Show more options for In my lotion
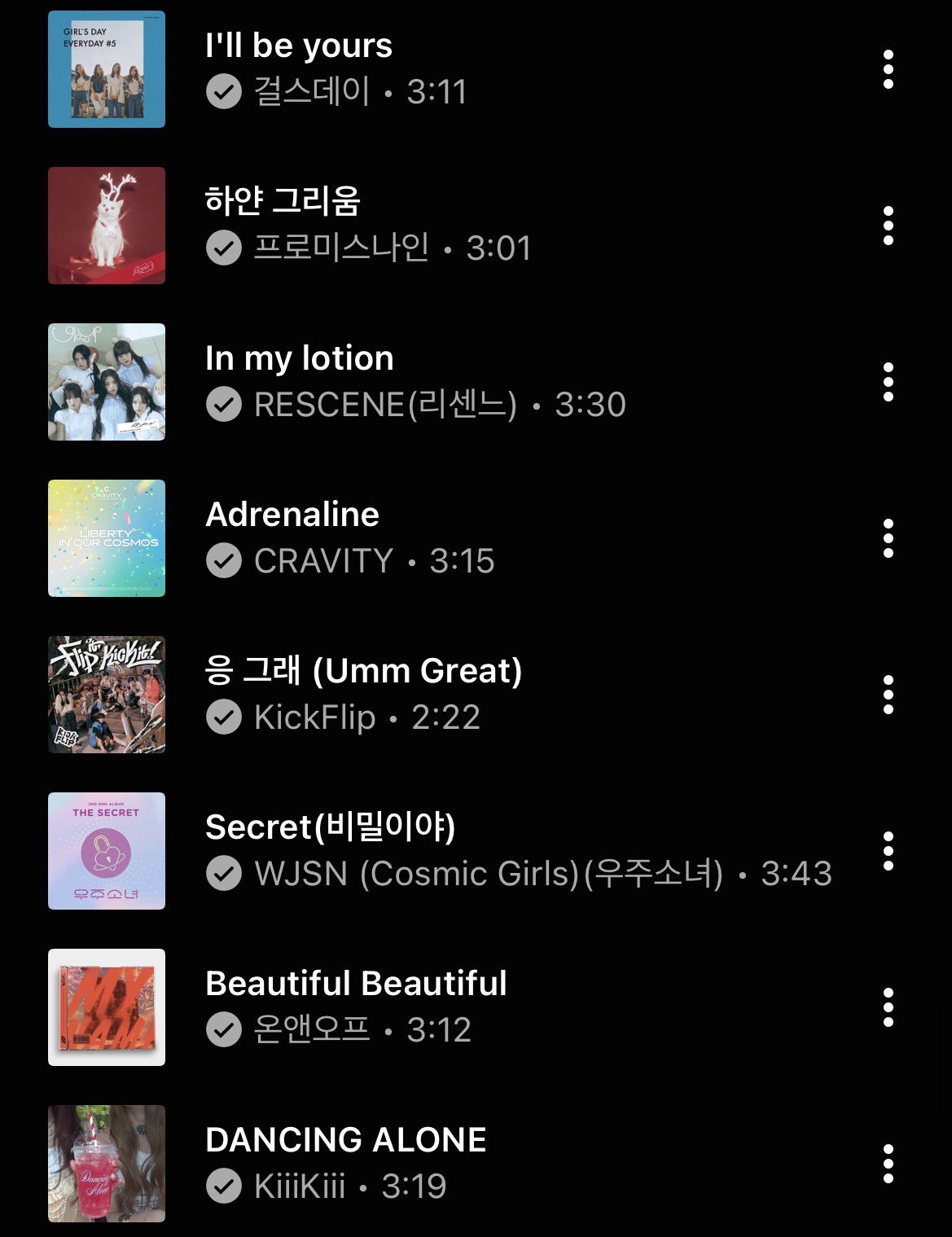This screenshot has width=952, height=1237. [888, 382]
